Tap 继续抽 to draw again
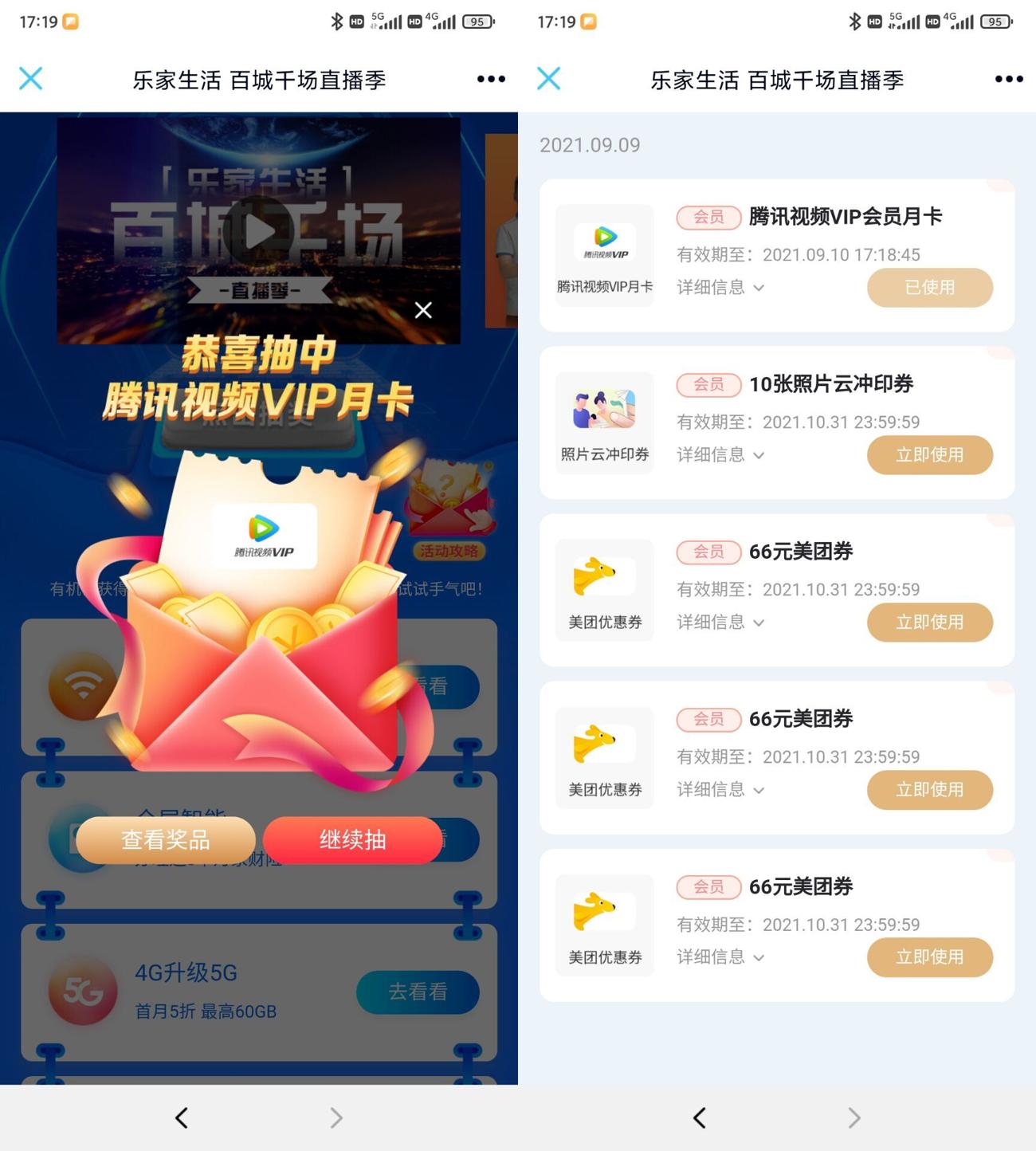 click(x=352, y=839)
